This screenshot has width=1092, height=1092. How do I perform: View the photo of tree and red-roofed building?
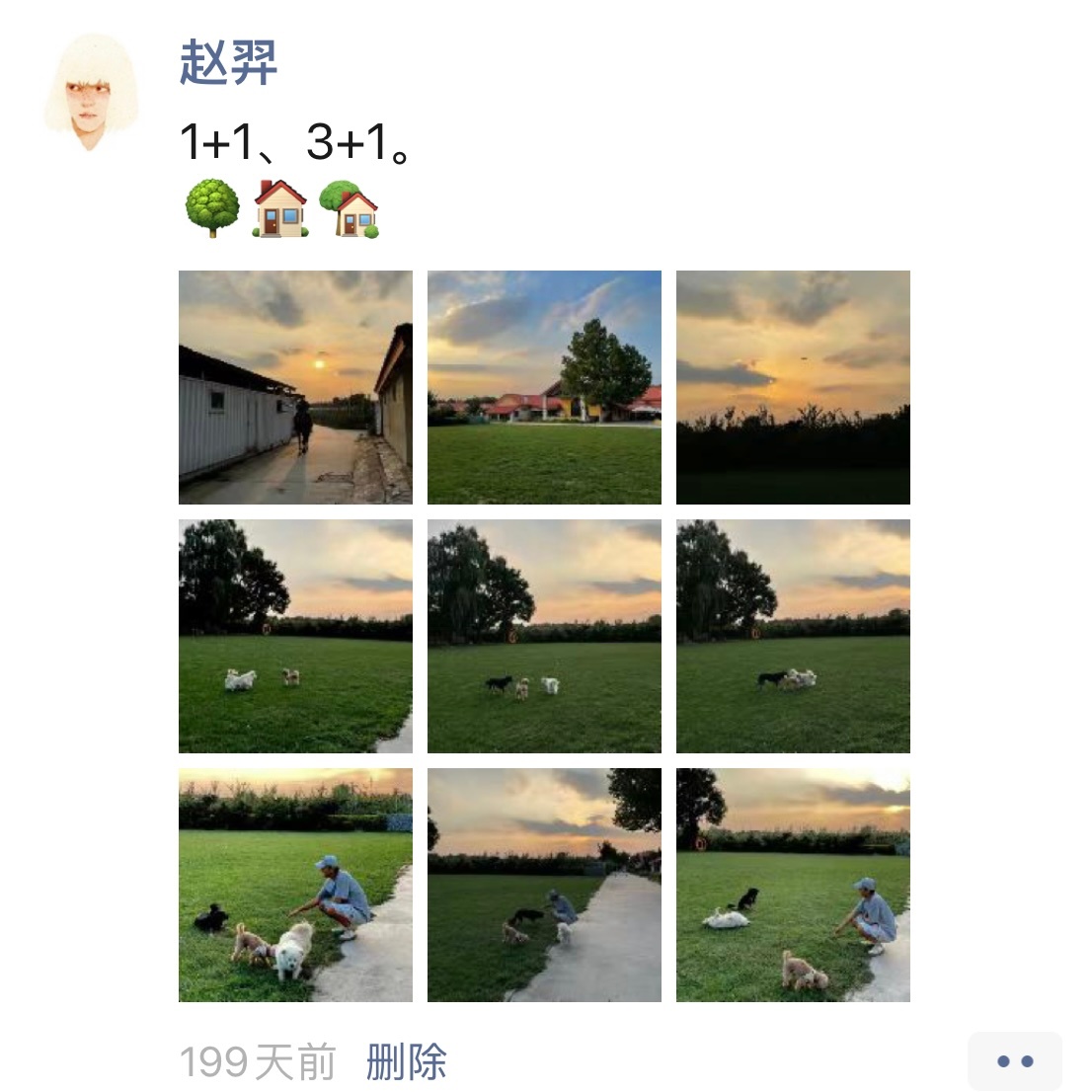click(544, 387)
